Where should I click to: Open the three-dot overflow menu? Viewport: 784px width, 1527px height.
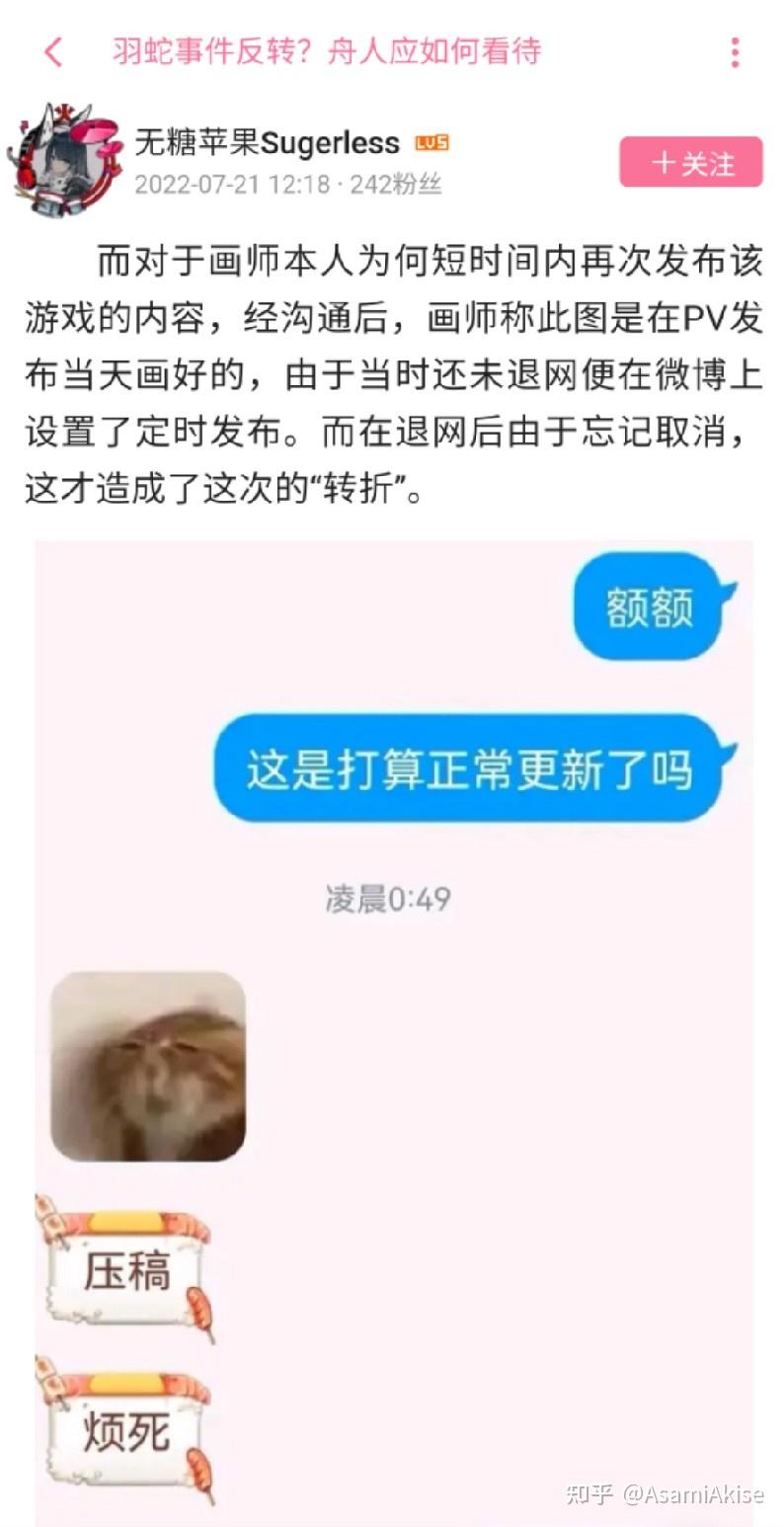click(735, 52)
